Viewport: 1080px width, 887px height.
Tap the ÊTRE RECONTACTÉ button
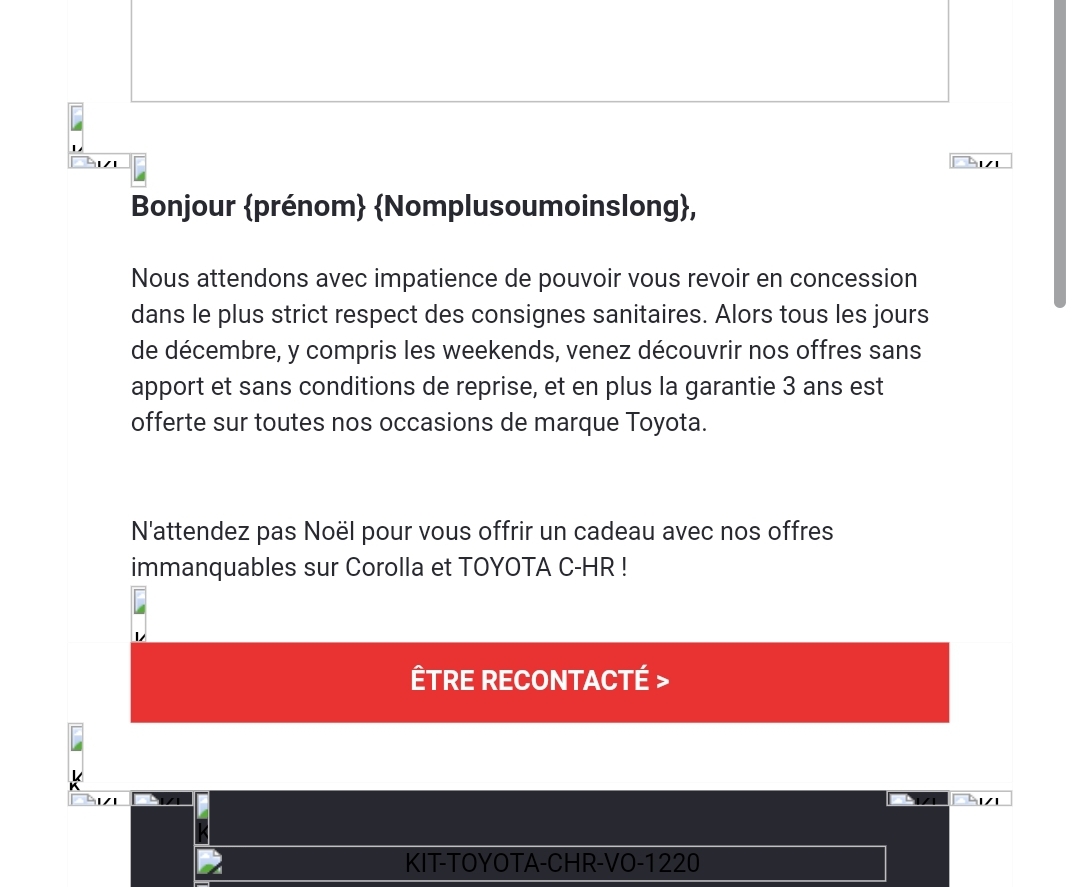coord(539,682)
